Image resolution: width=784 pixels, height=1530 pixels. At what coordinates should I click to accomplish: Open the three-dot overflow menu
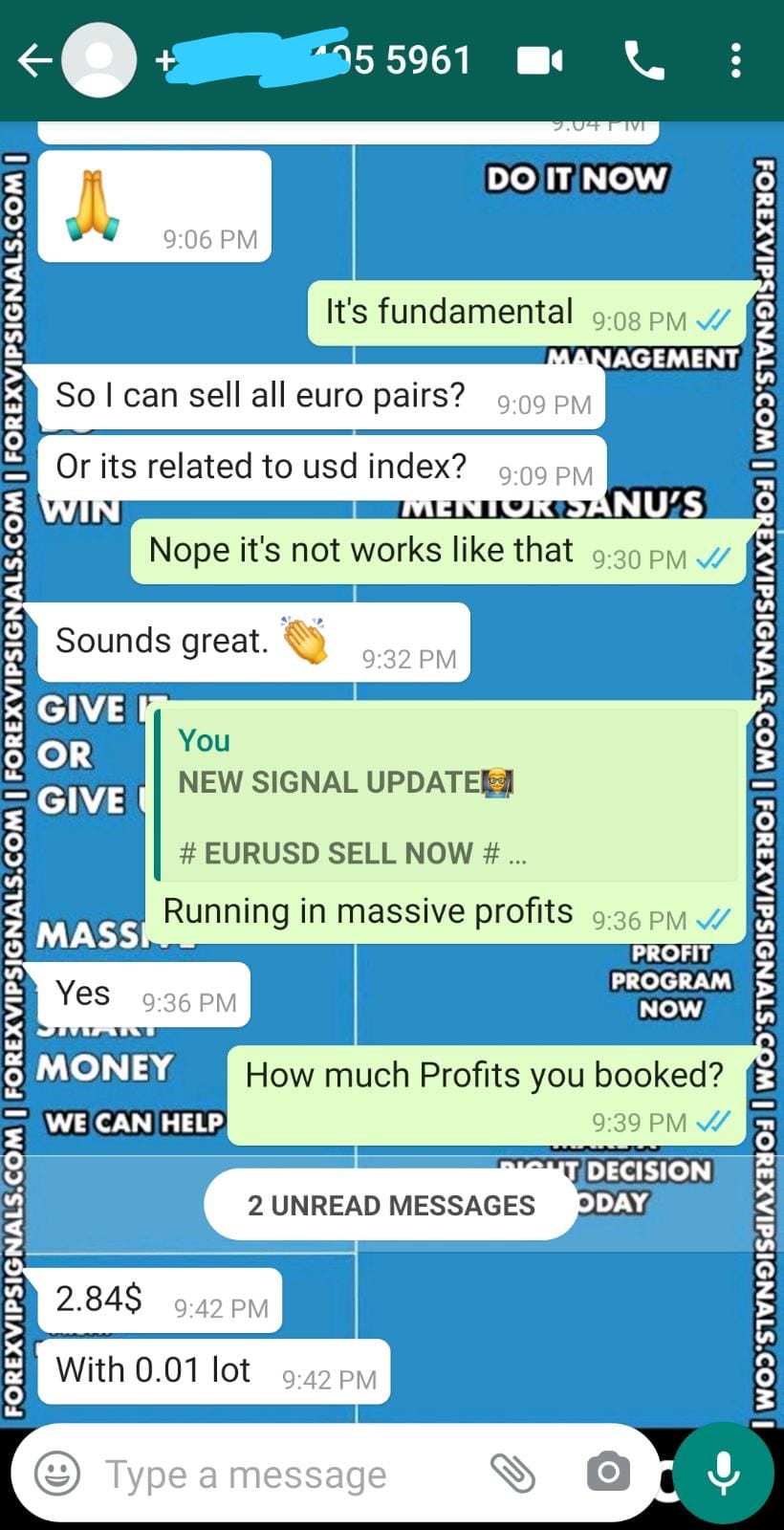(x=735, y=60)
